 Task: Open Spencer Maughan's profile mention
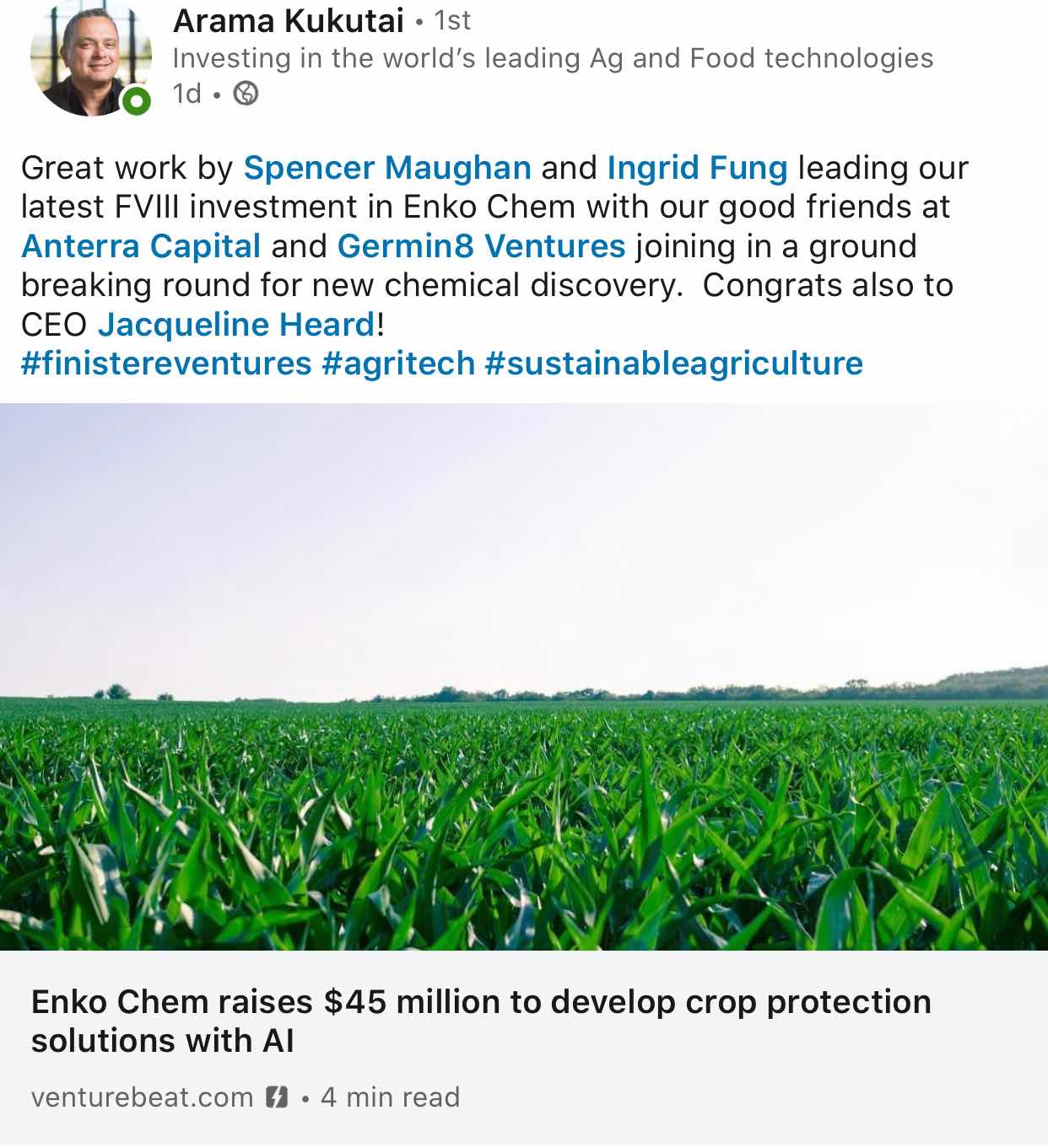[387, 168]
